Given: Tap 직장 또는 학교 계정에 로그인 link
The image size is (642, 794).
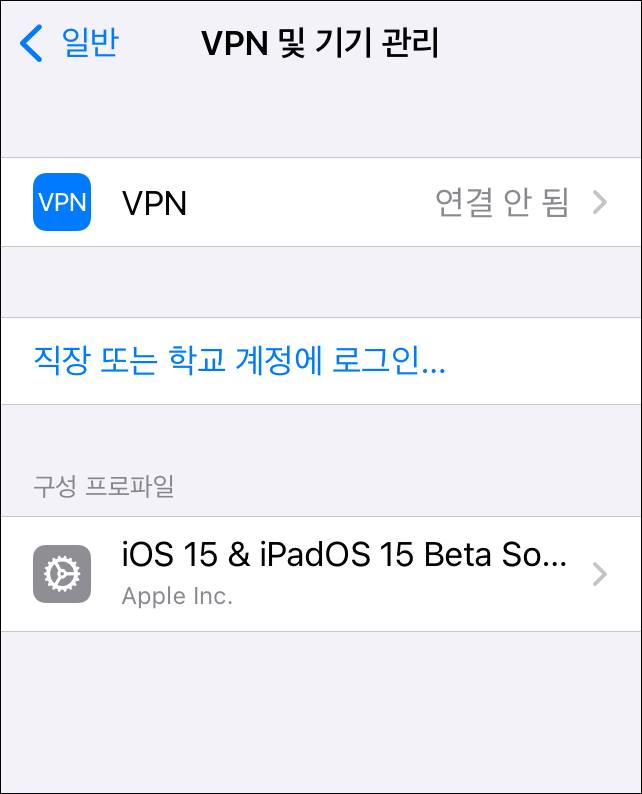Looking at the screenshot, I should [240, 361].
